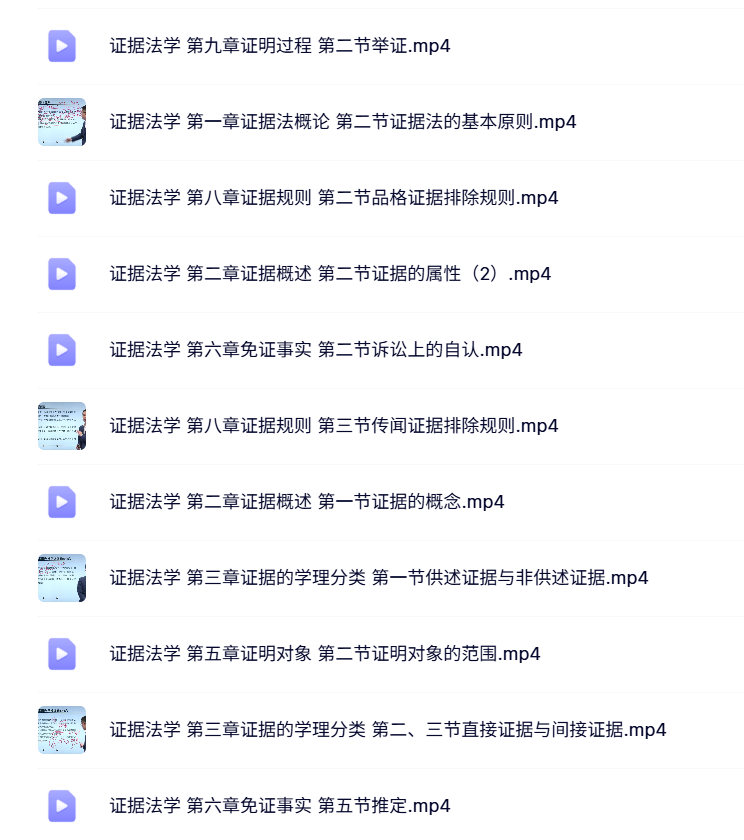
Task: Play 第八章证据规则 第三节传闻证据排除规则.mp4
Action: pos(333,426)
